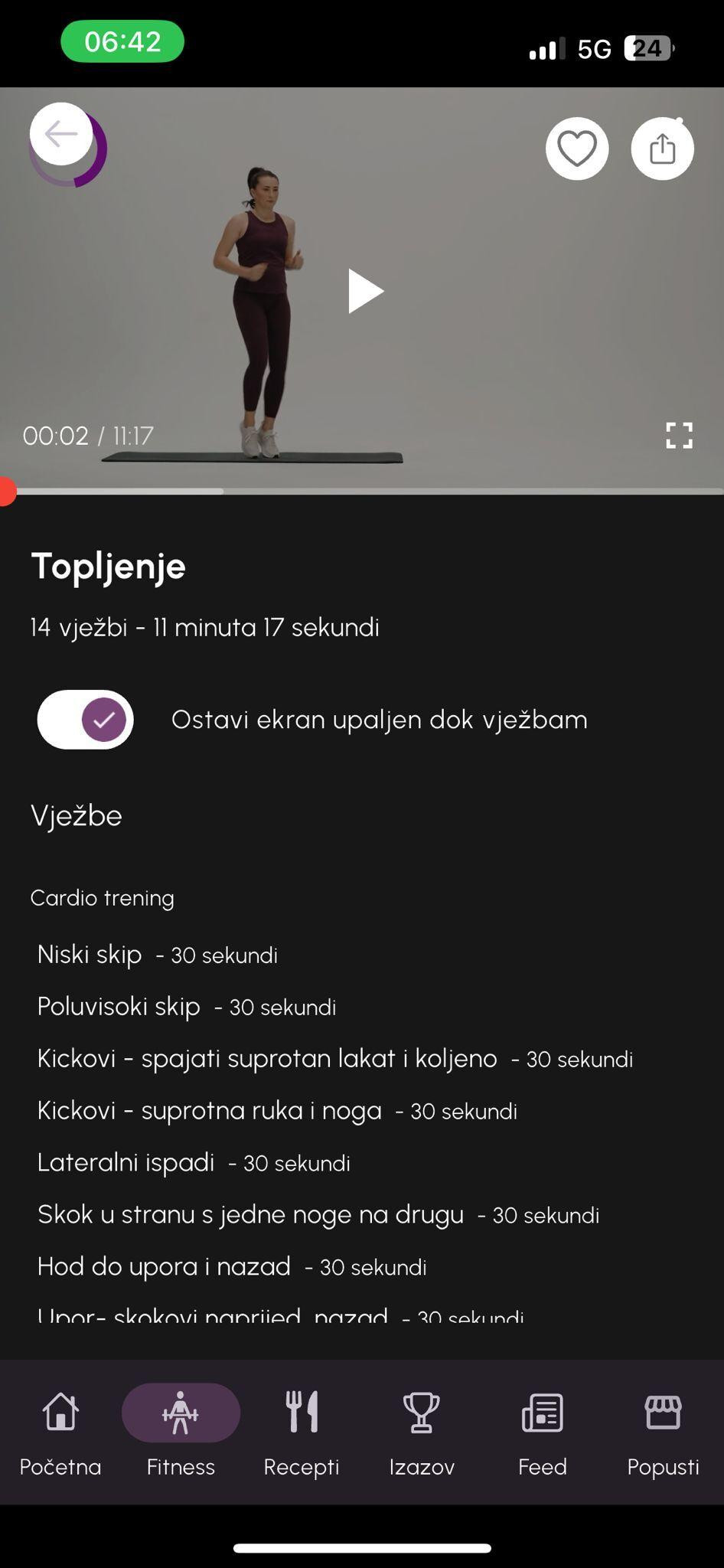This screenshot has width=724, height=1568.
Task: Enter fullscreen video mode
Action: tap(679, 436)
